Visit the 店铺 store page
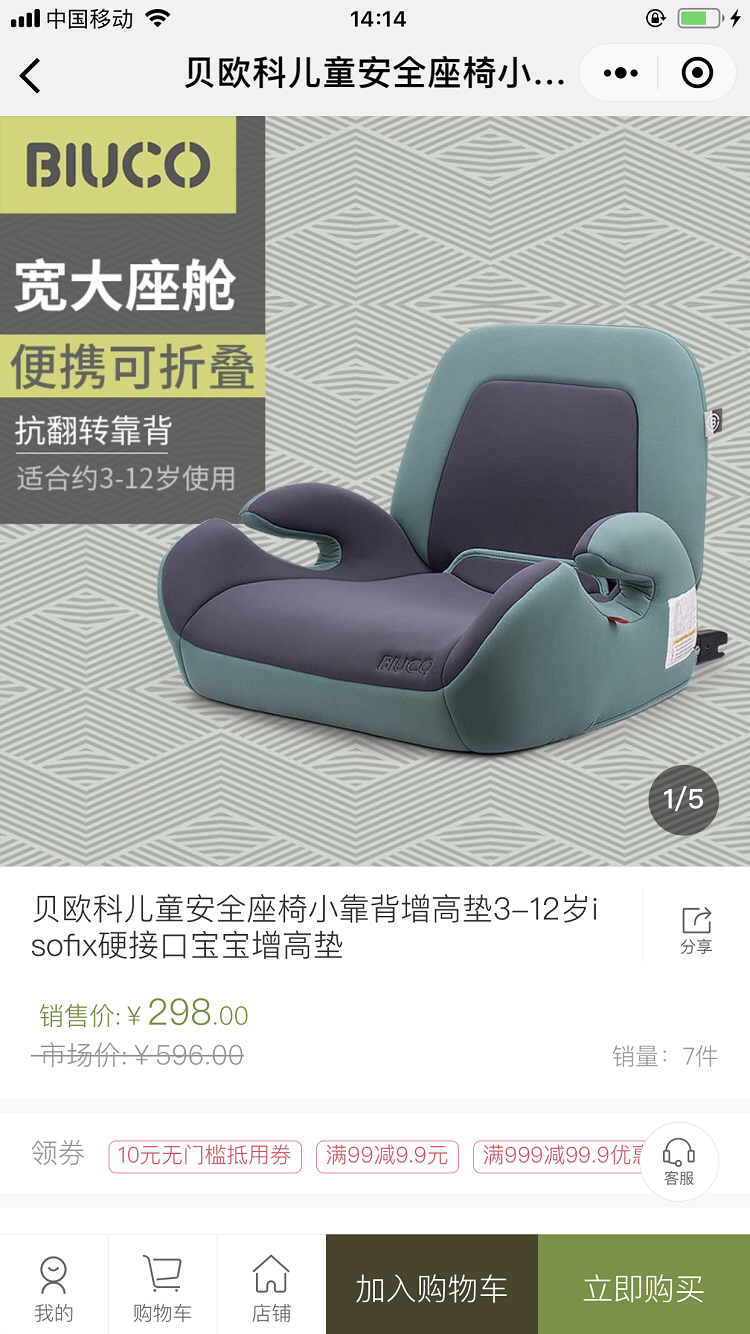 pyautogui.click(x=271, y=1288)
